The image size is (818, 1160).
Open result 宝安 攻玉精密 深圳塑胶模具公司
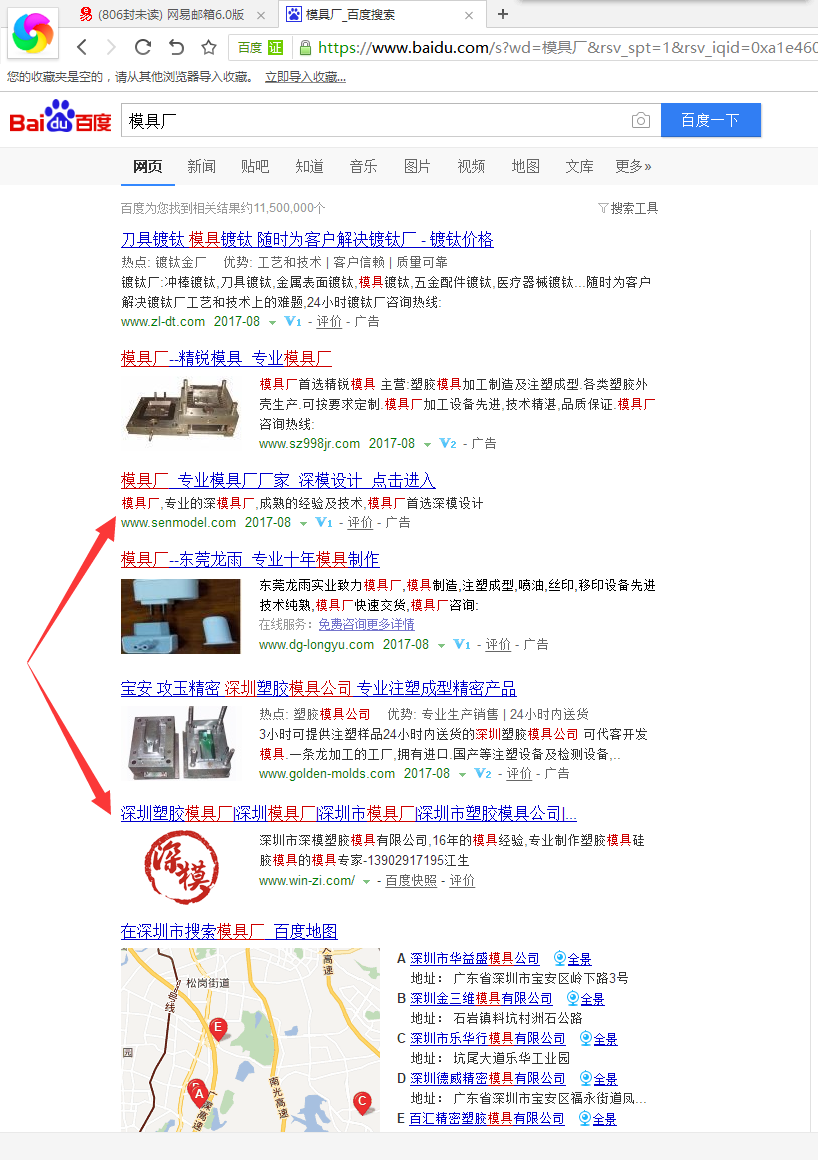318,688
